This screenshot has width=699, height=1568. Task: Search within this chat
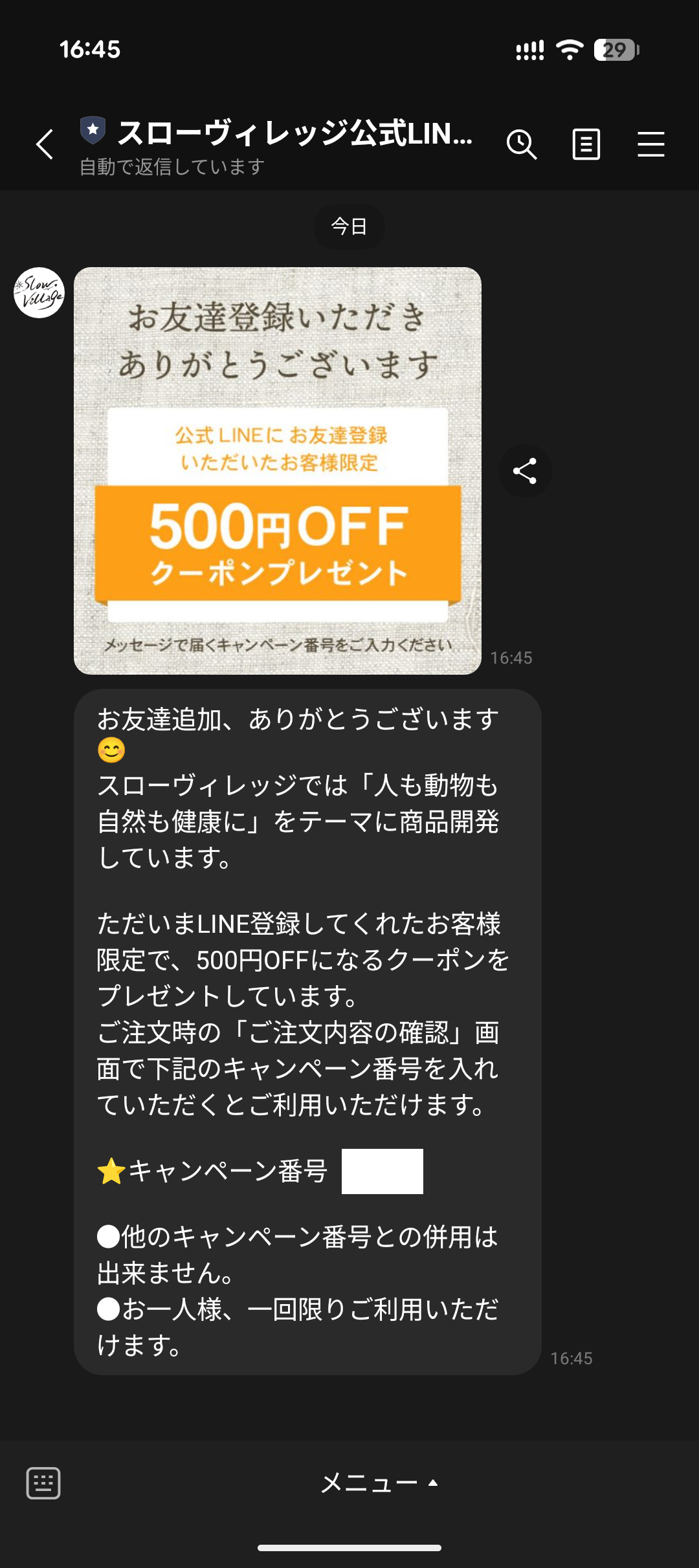point(522,144)
